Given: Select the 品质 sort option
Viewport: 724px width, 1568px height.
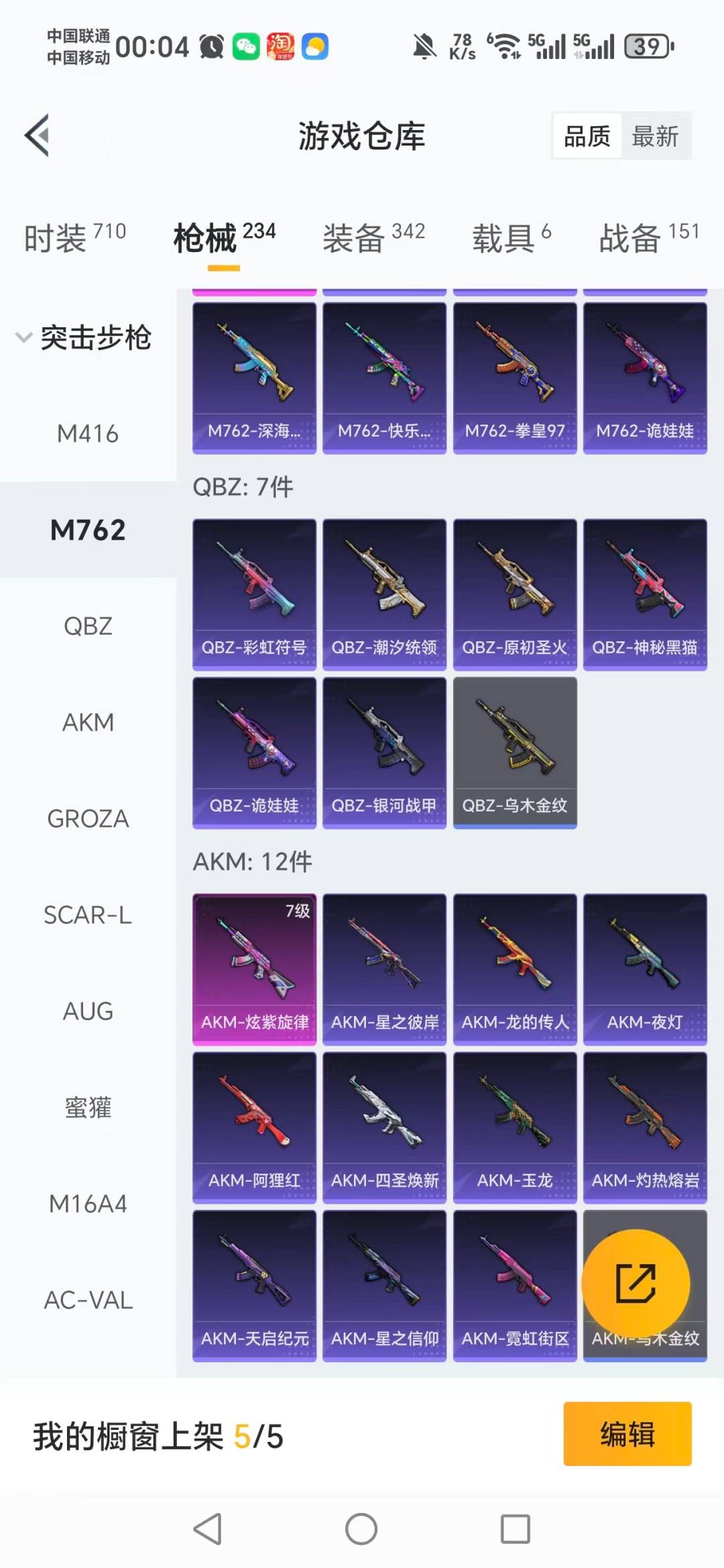Looking at the screenshot, I should (x=587, y=136).
